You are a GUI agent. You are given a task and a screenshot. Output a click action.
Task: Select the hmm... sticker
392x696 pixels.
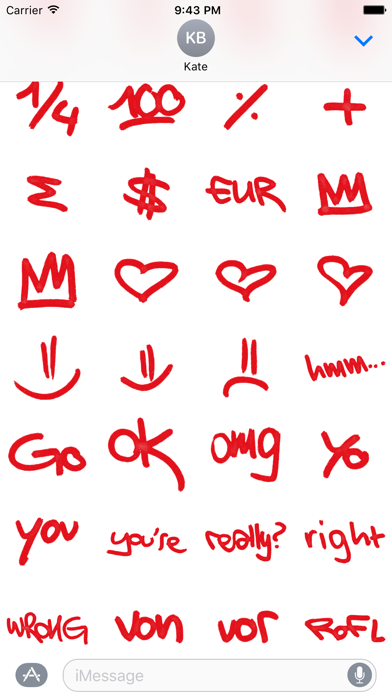pyautogui.click(x=344, y=367)
